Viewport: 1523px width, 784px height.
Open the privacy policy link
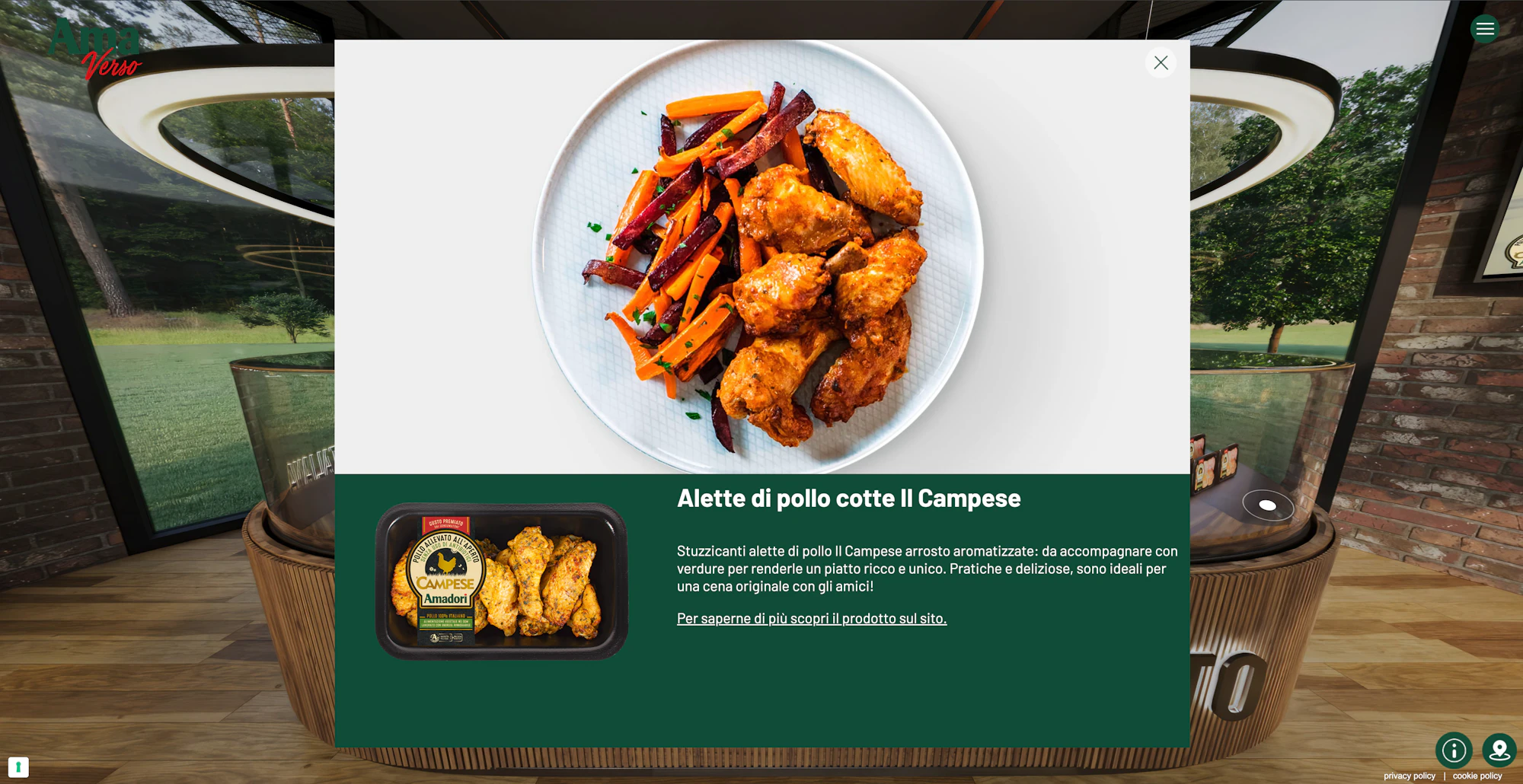point(1409,776)
